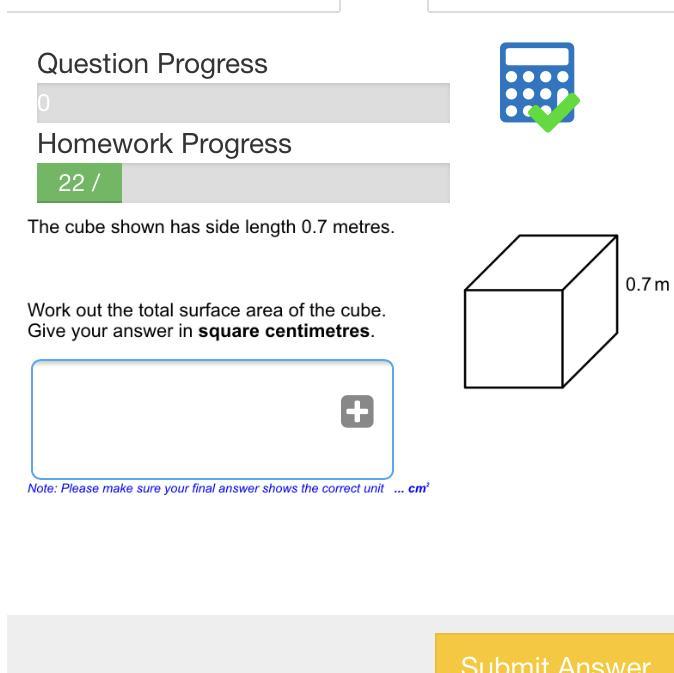Open the calculator icon
The width and height of the screenshot is (674, 673).
tap(537, 84)
